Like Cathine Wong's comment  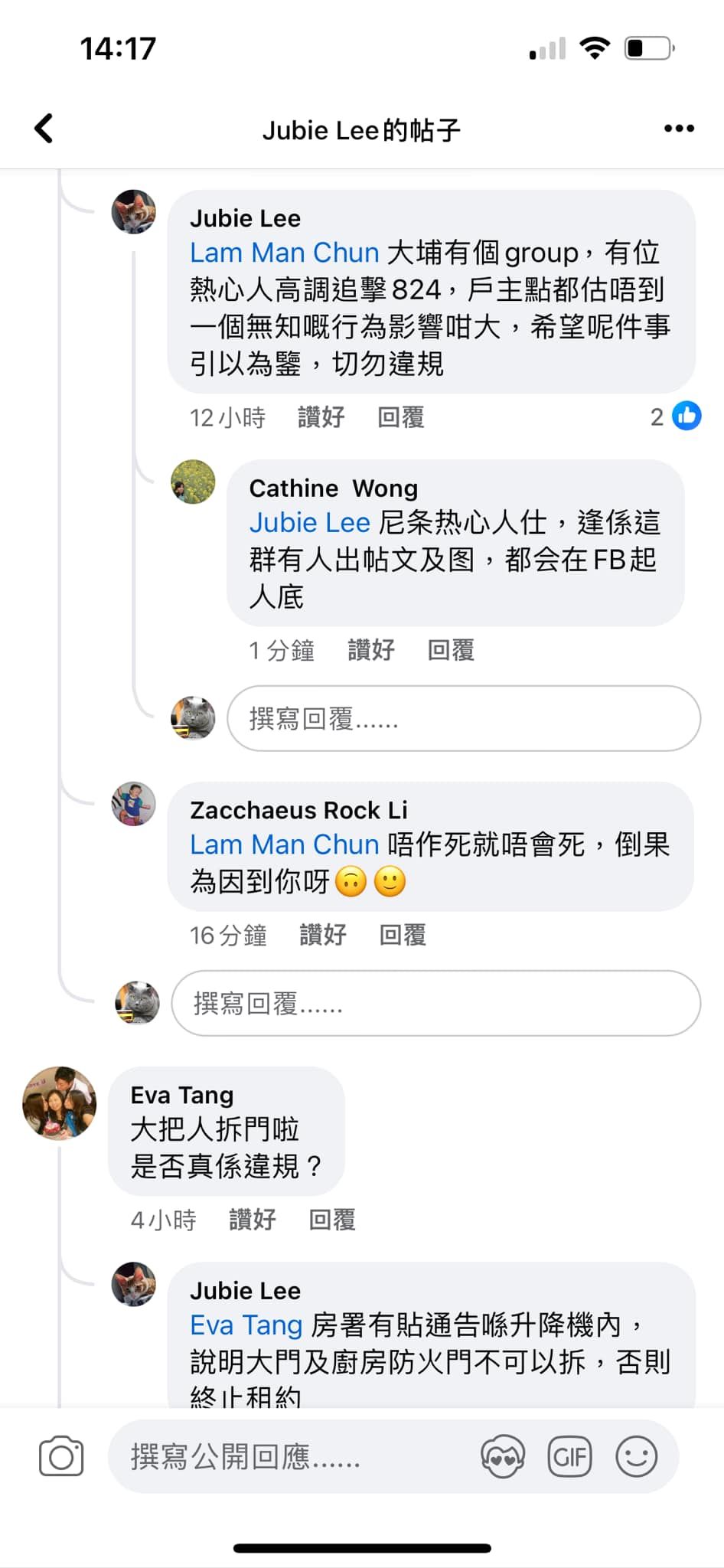tap(371, 650)
